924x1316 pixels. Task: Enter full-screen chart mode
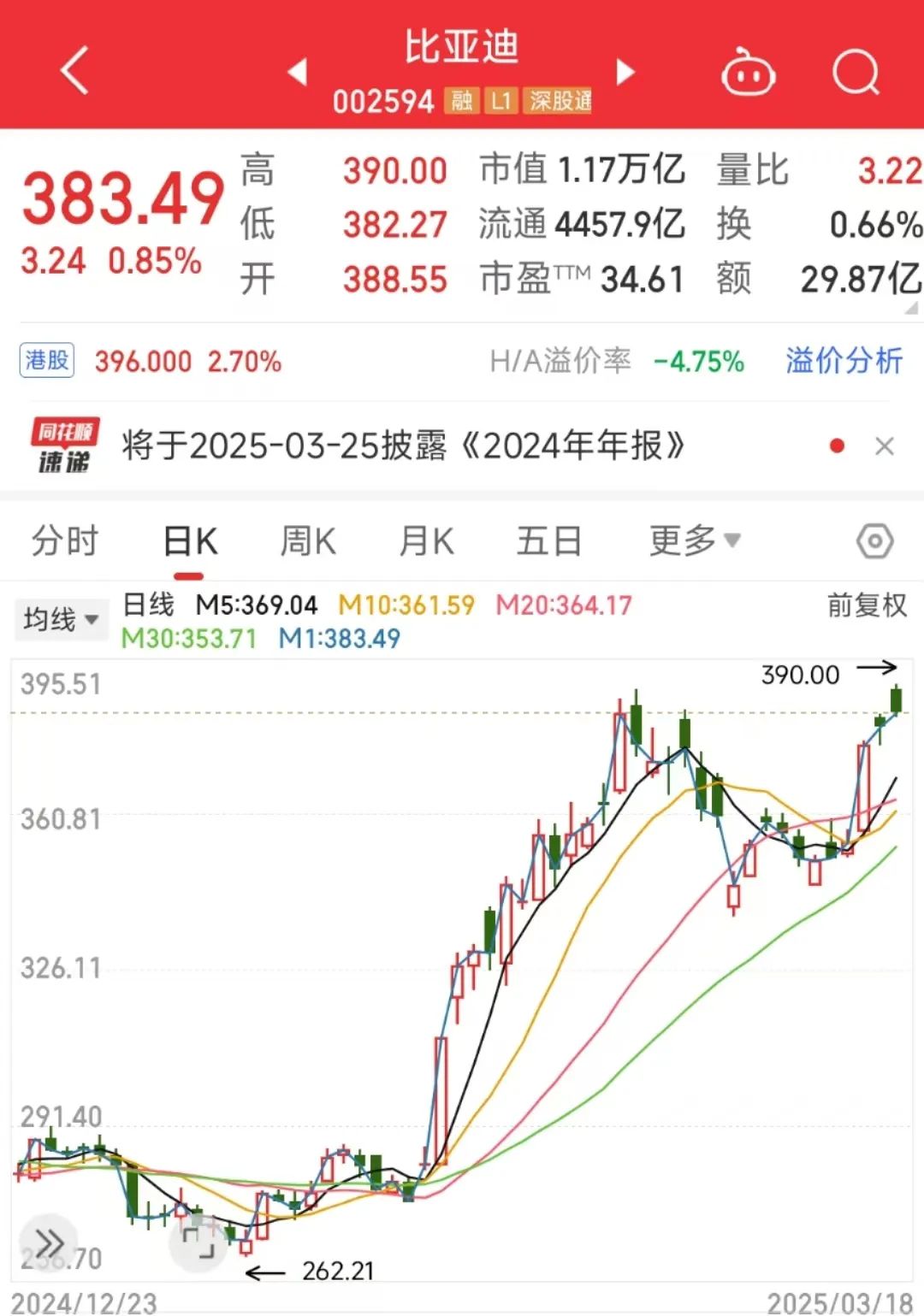(x=198, y=1244)
